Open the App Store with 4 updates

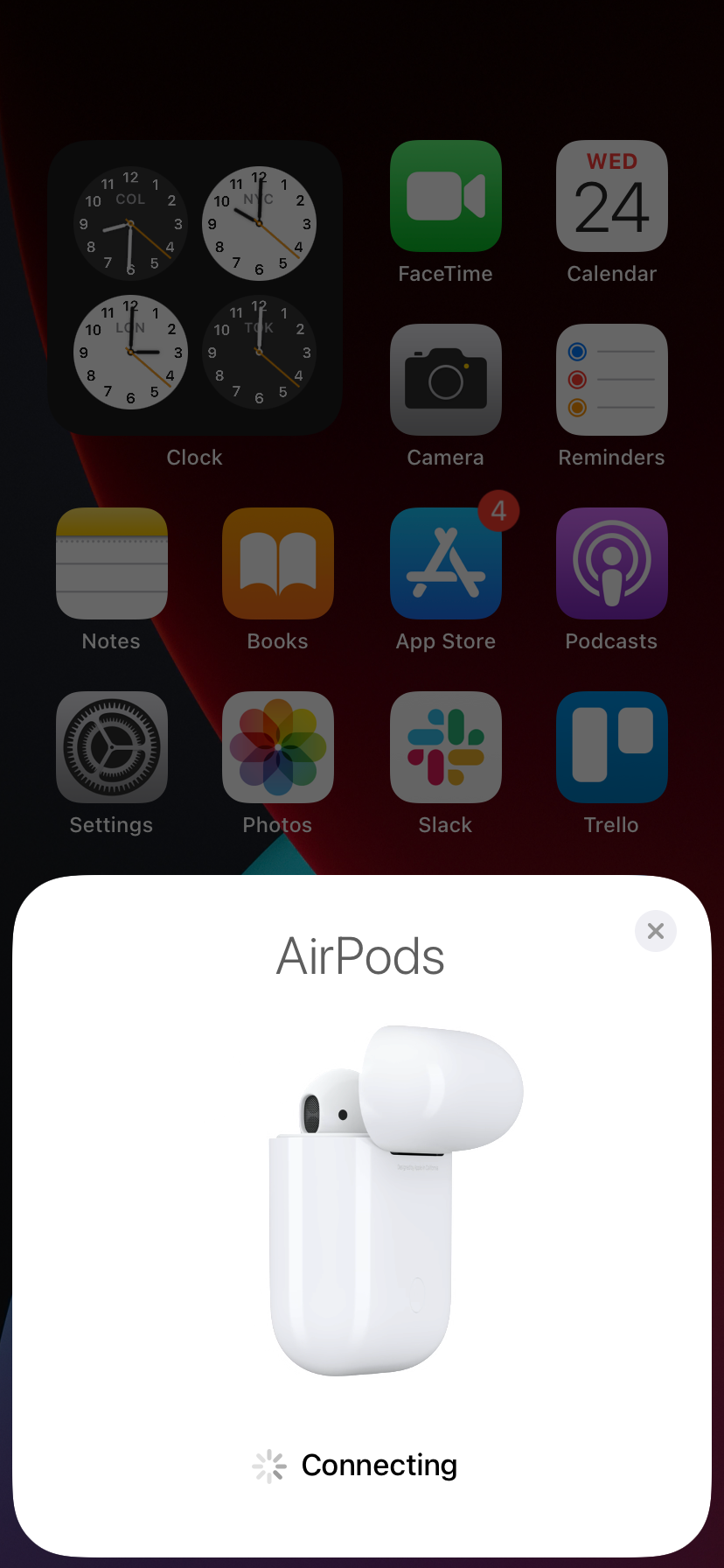(446, 563)
